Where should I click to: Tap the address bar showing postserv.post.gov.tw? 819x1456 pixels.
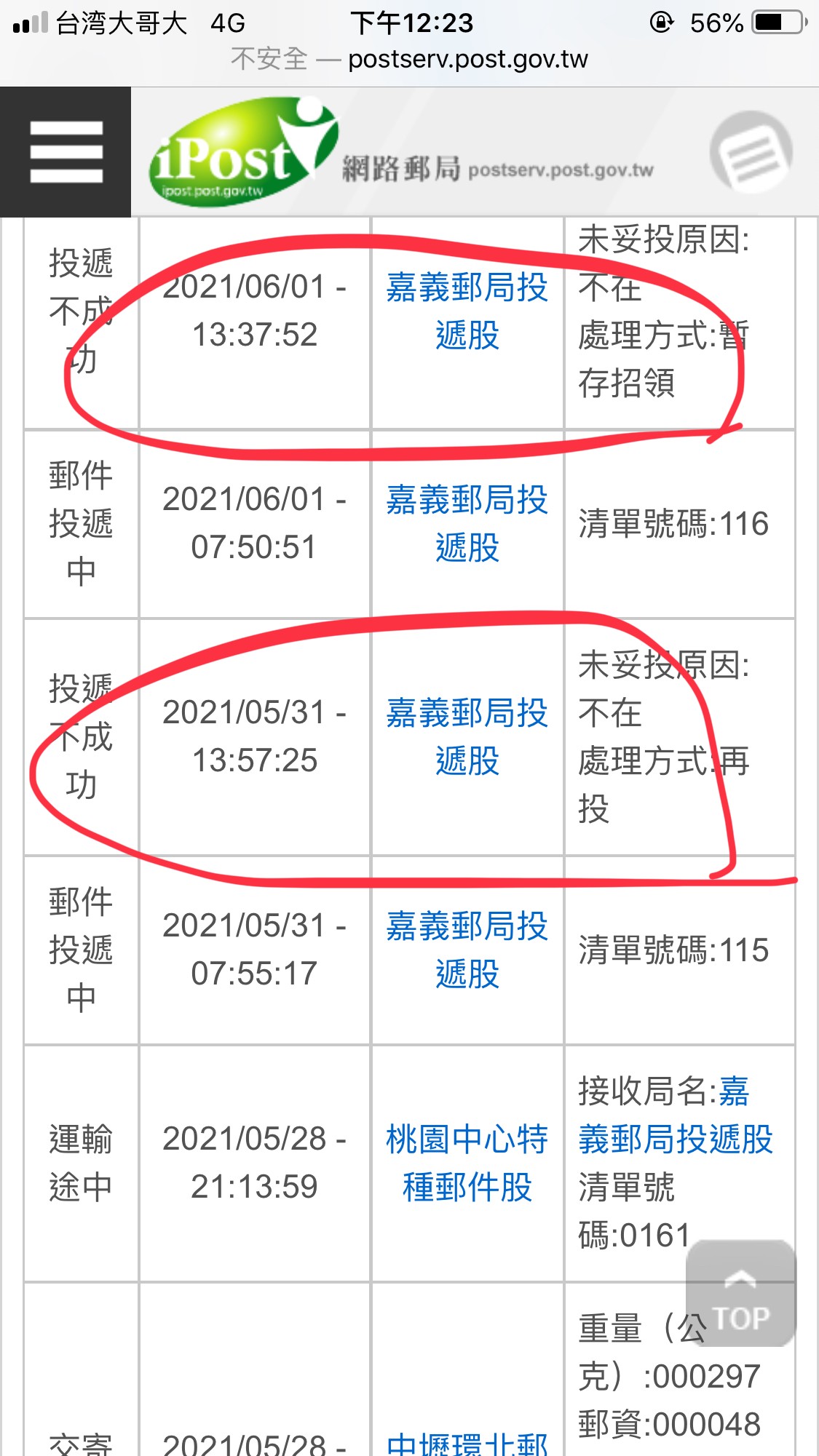click(409, 59)
